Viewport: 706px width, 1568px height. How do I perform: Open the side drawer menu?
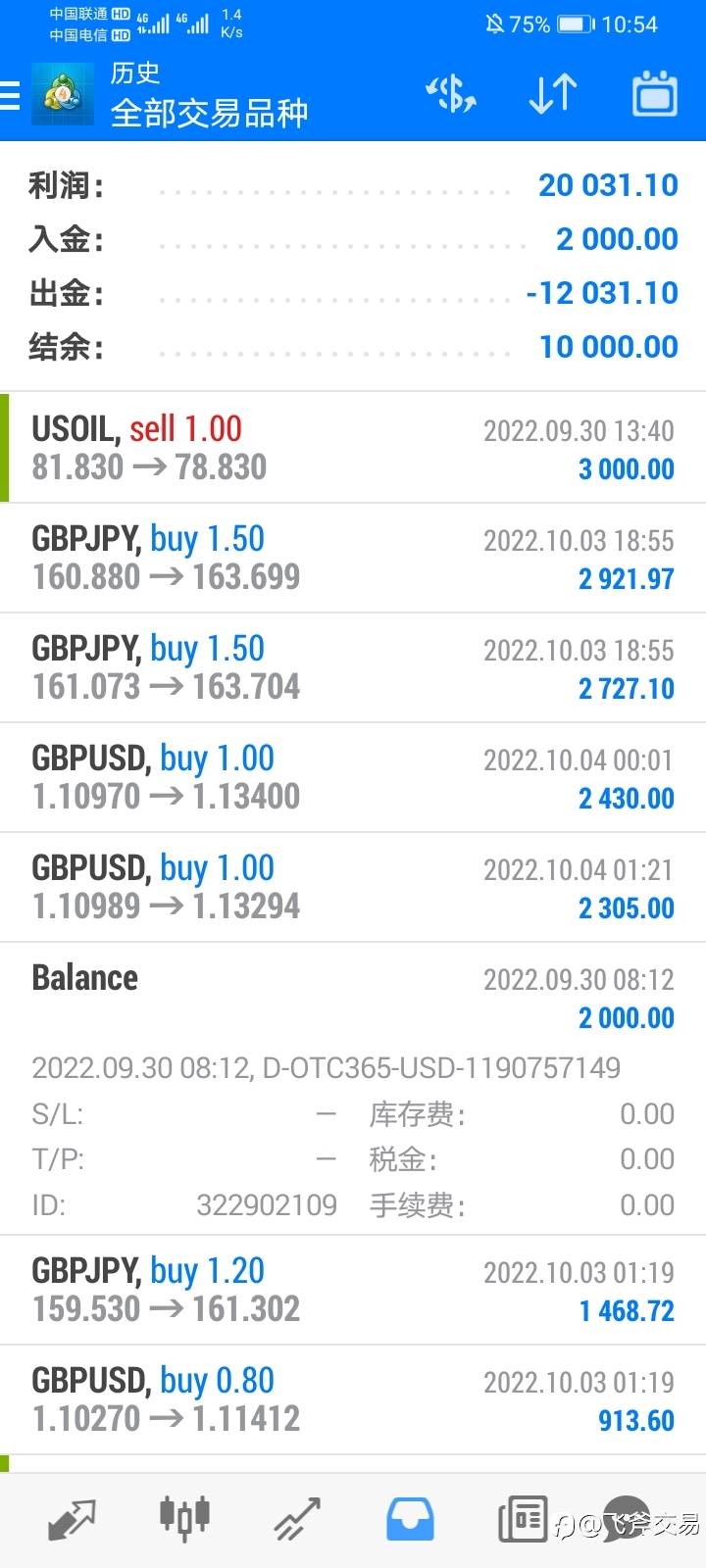click(12, 95)
